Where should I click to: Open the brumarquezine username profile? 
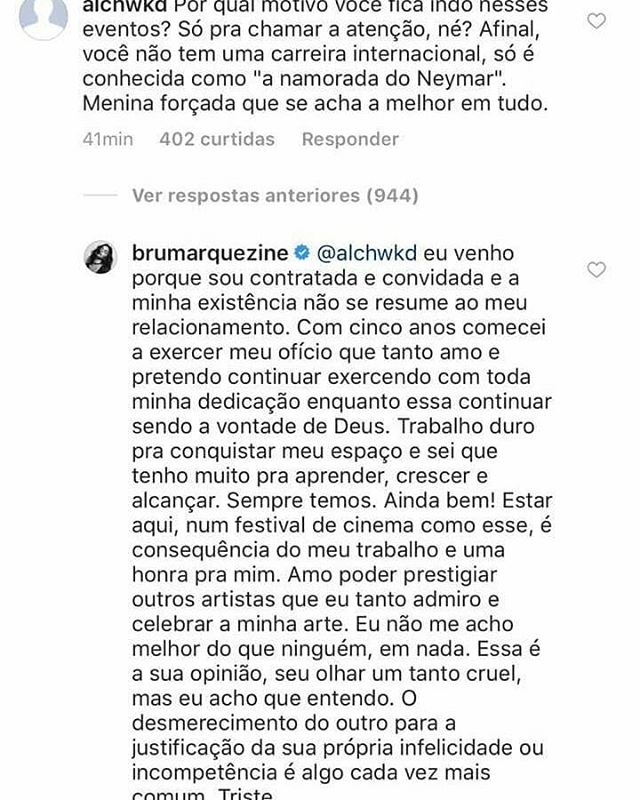point(204,255)
